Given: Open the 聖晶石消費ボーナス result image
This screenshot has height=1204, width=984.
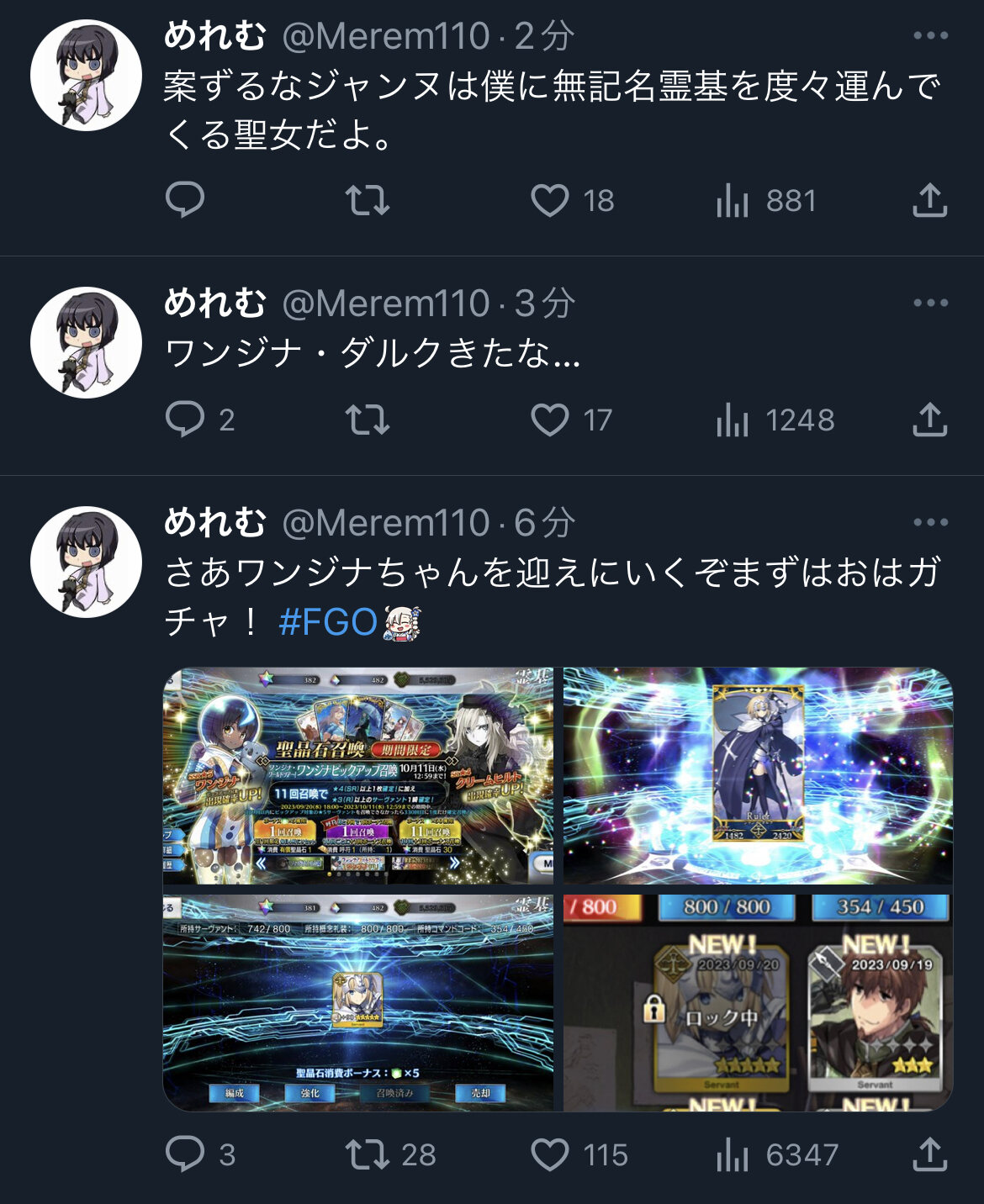Looking at the screenshot, I should tap(358, 1002).
